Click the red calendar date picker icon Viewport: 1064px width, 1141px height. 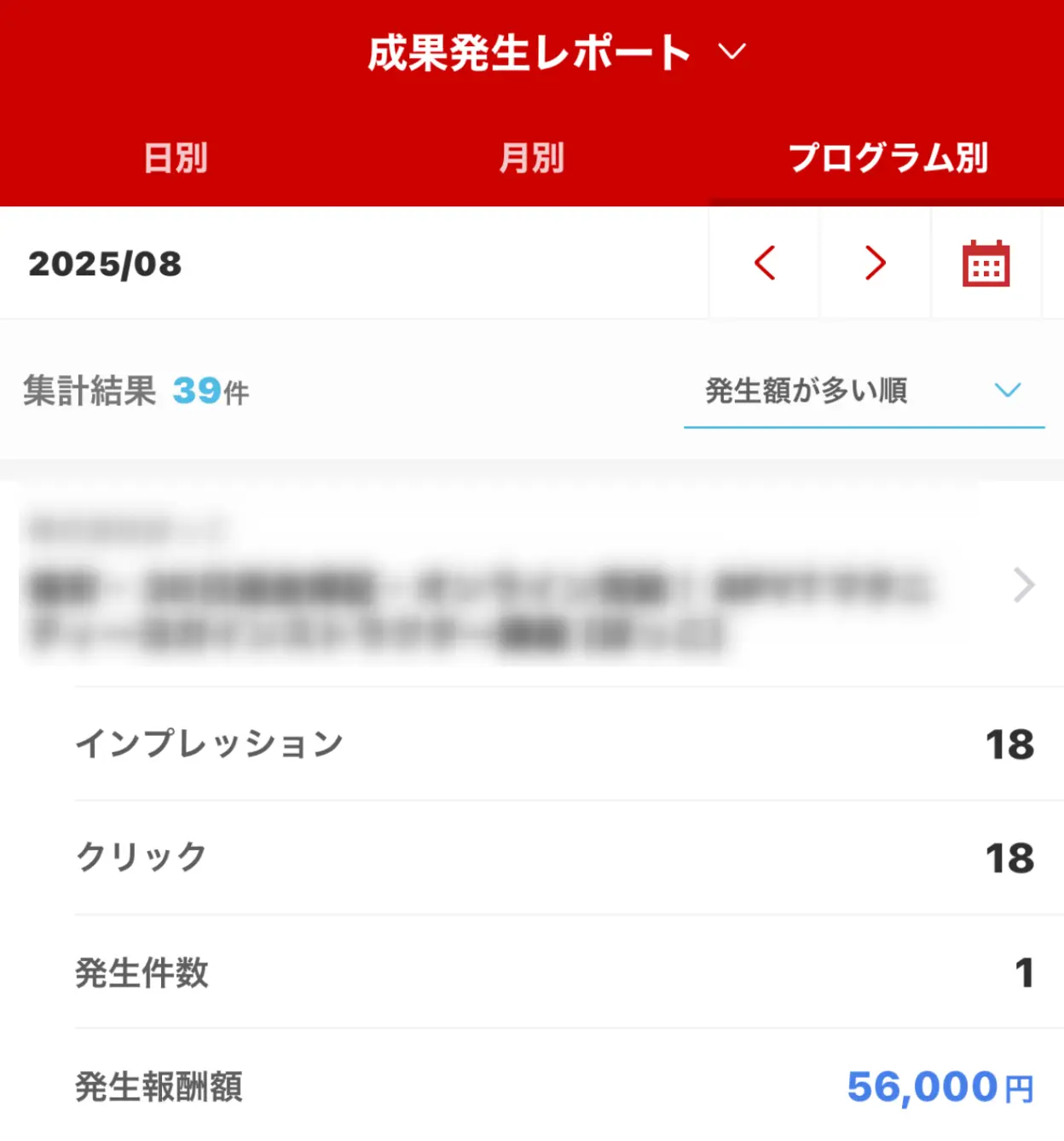click(x=986, y=264)
